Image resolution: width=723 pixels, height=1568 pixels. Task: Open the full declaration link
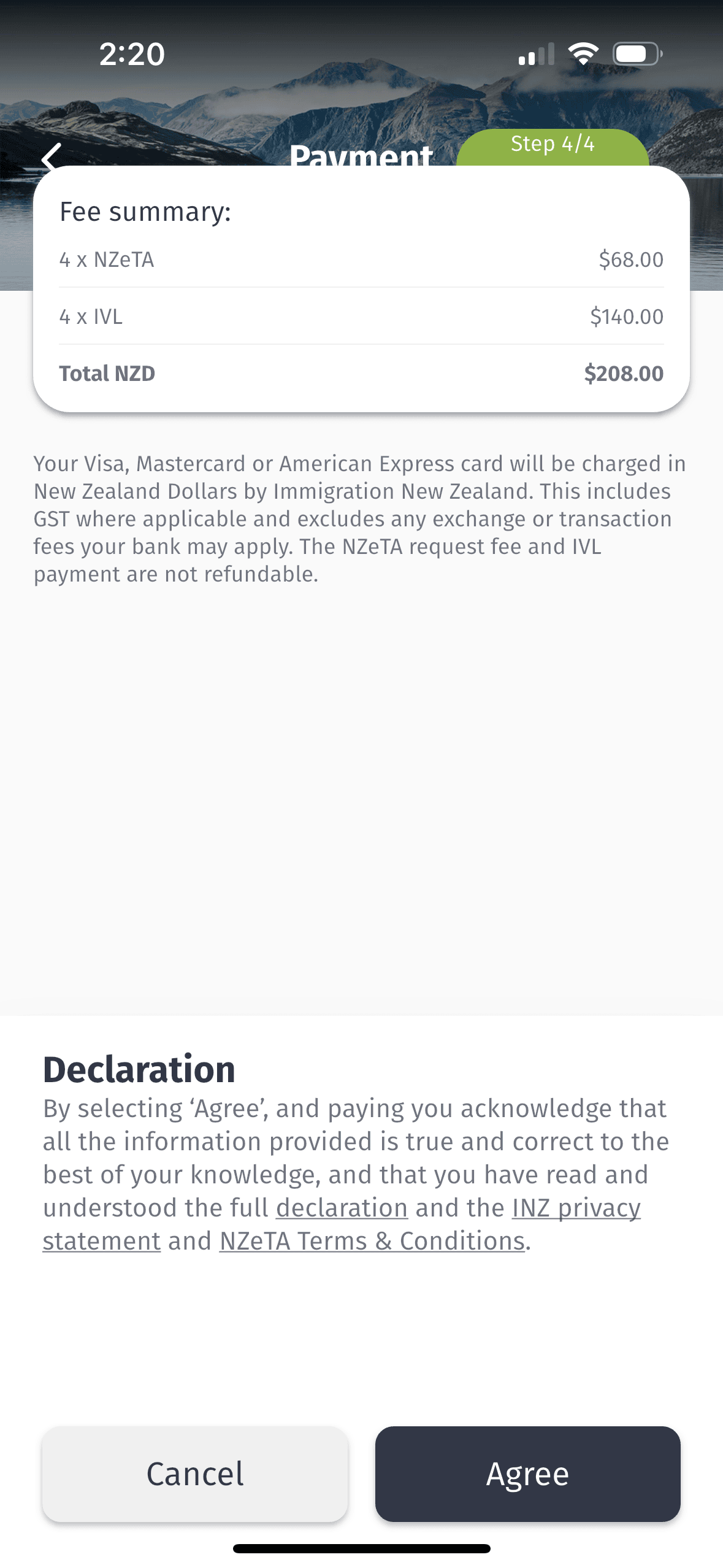(342, 1208)
